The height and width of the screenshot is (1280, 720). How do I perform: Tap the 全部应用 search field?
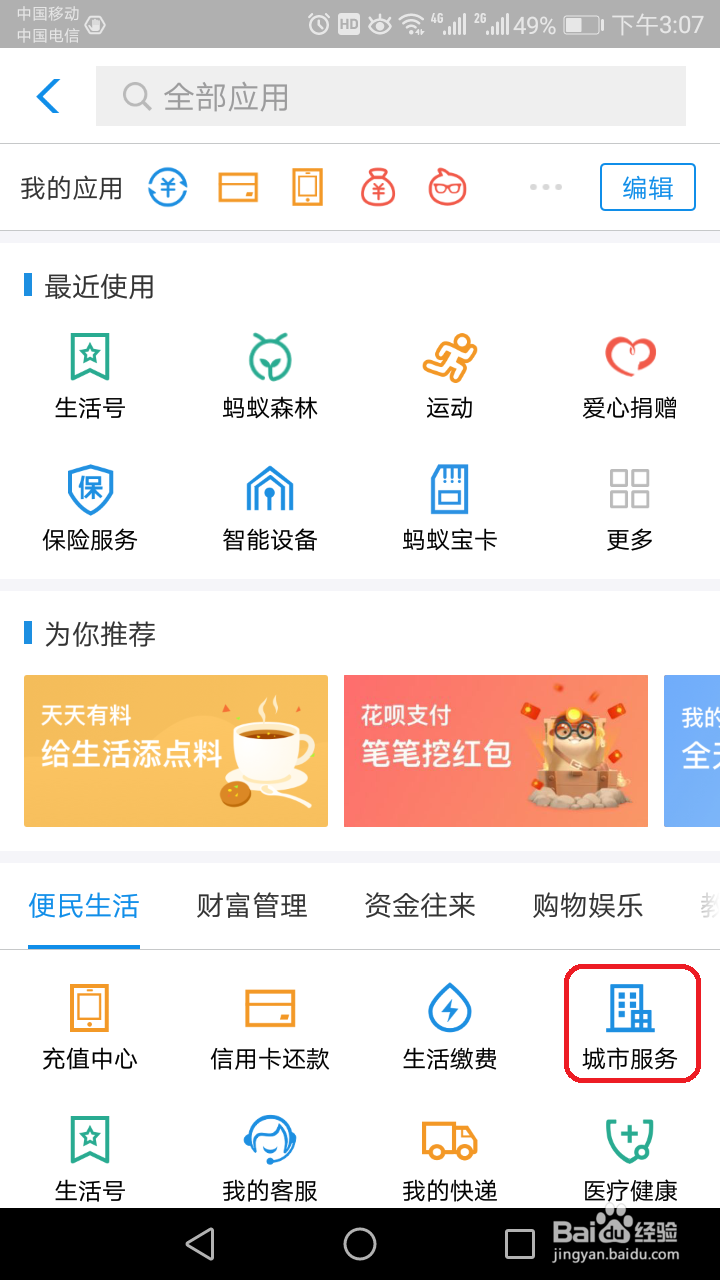click(x=390, y=96)
